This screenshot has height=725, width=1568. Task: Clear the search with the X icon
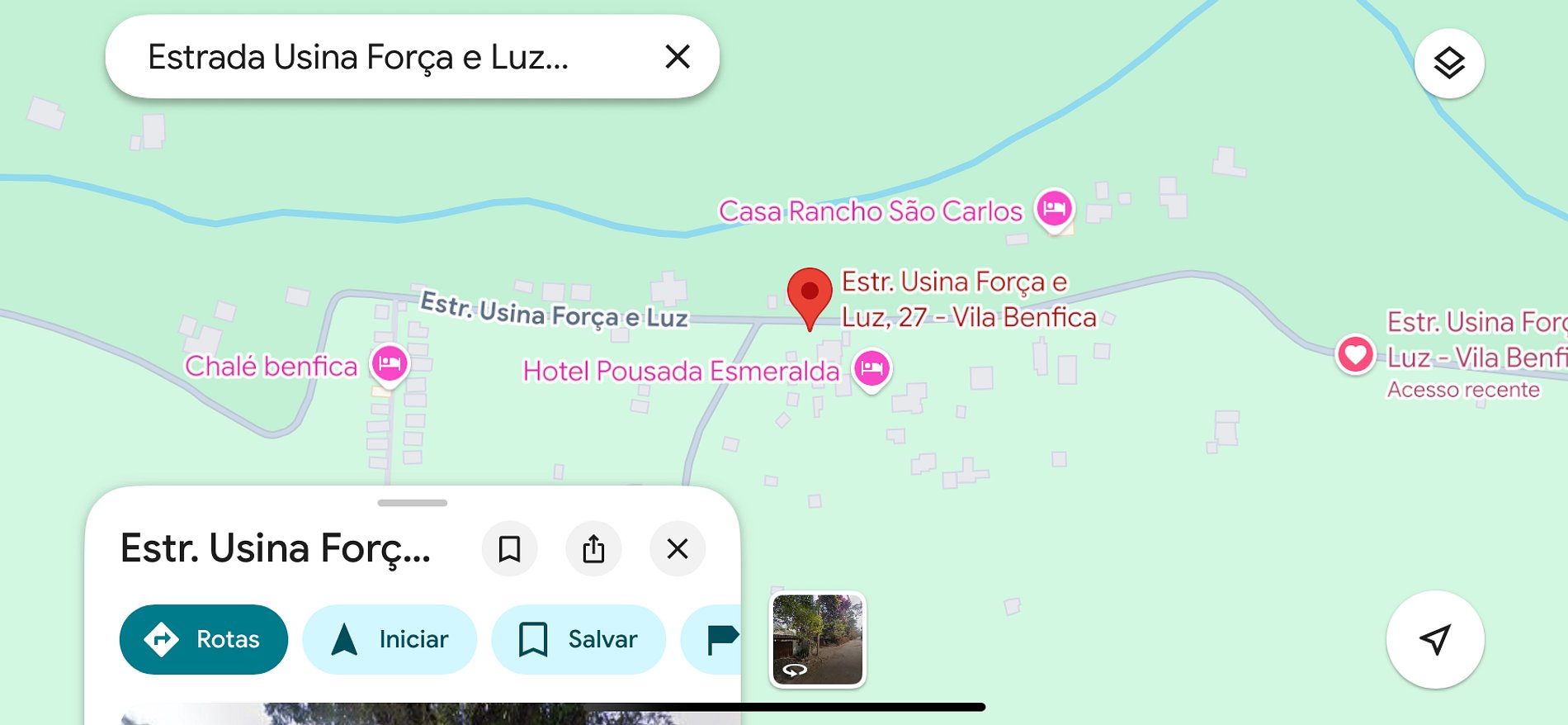[x=677, y=57]
